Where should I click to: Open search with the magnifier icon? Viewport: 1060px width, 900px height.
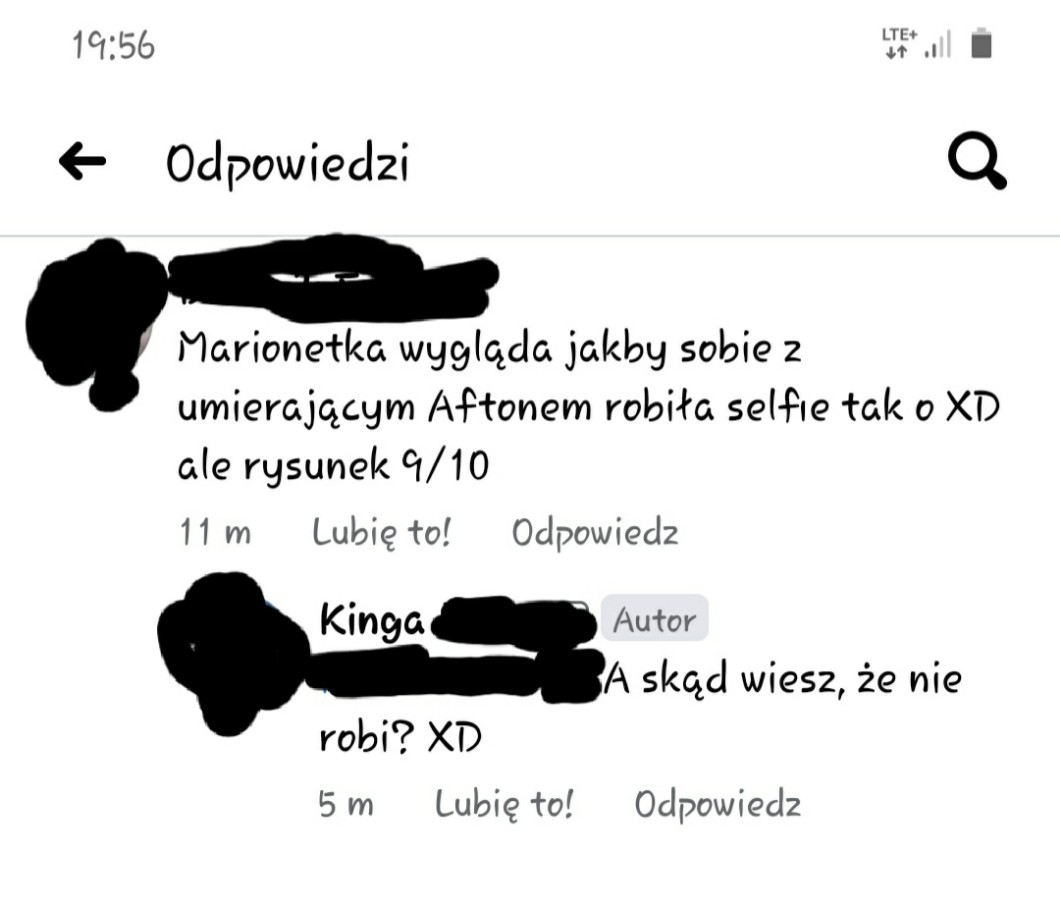[x=977, y=162]
